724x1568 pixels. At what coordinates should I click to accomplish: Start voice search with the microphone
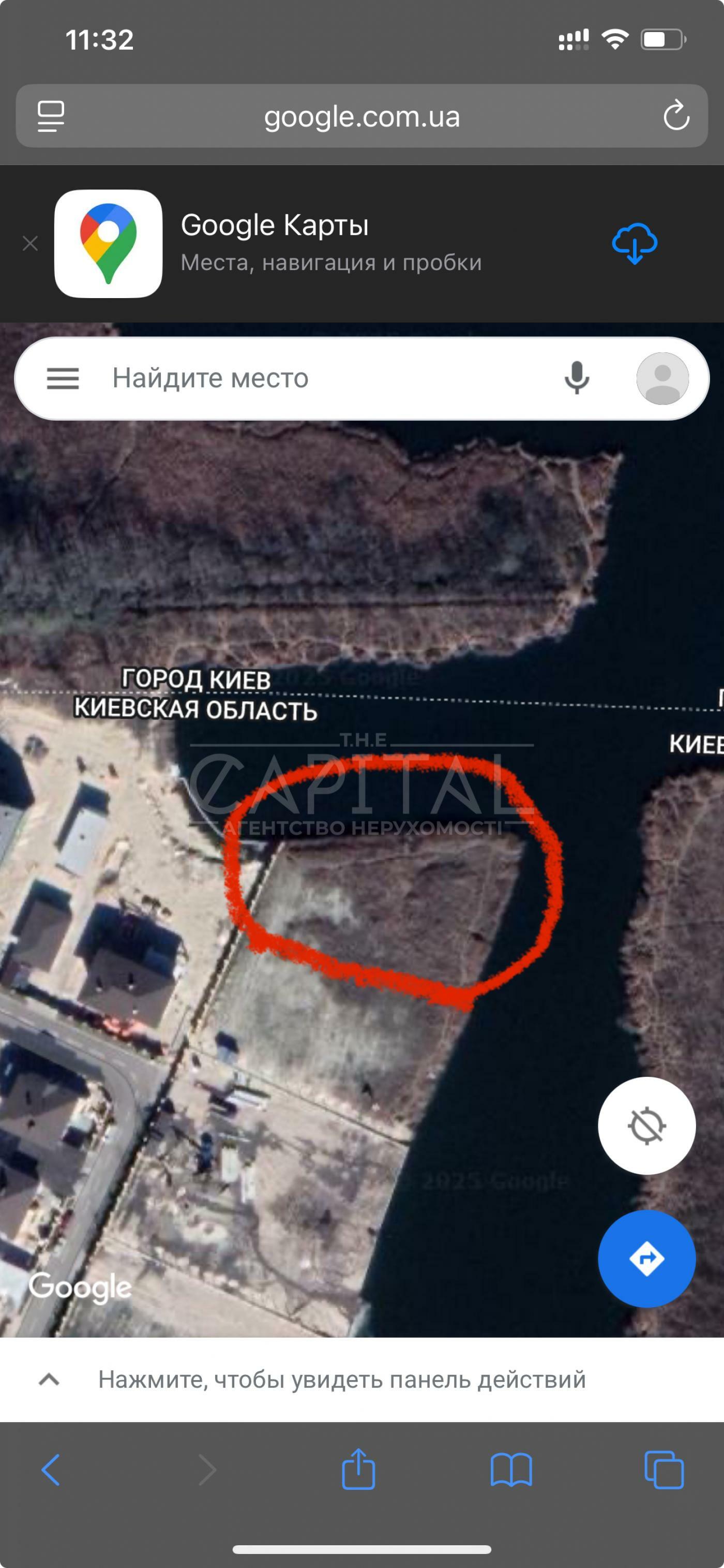[577, 378]
